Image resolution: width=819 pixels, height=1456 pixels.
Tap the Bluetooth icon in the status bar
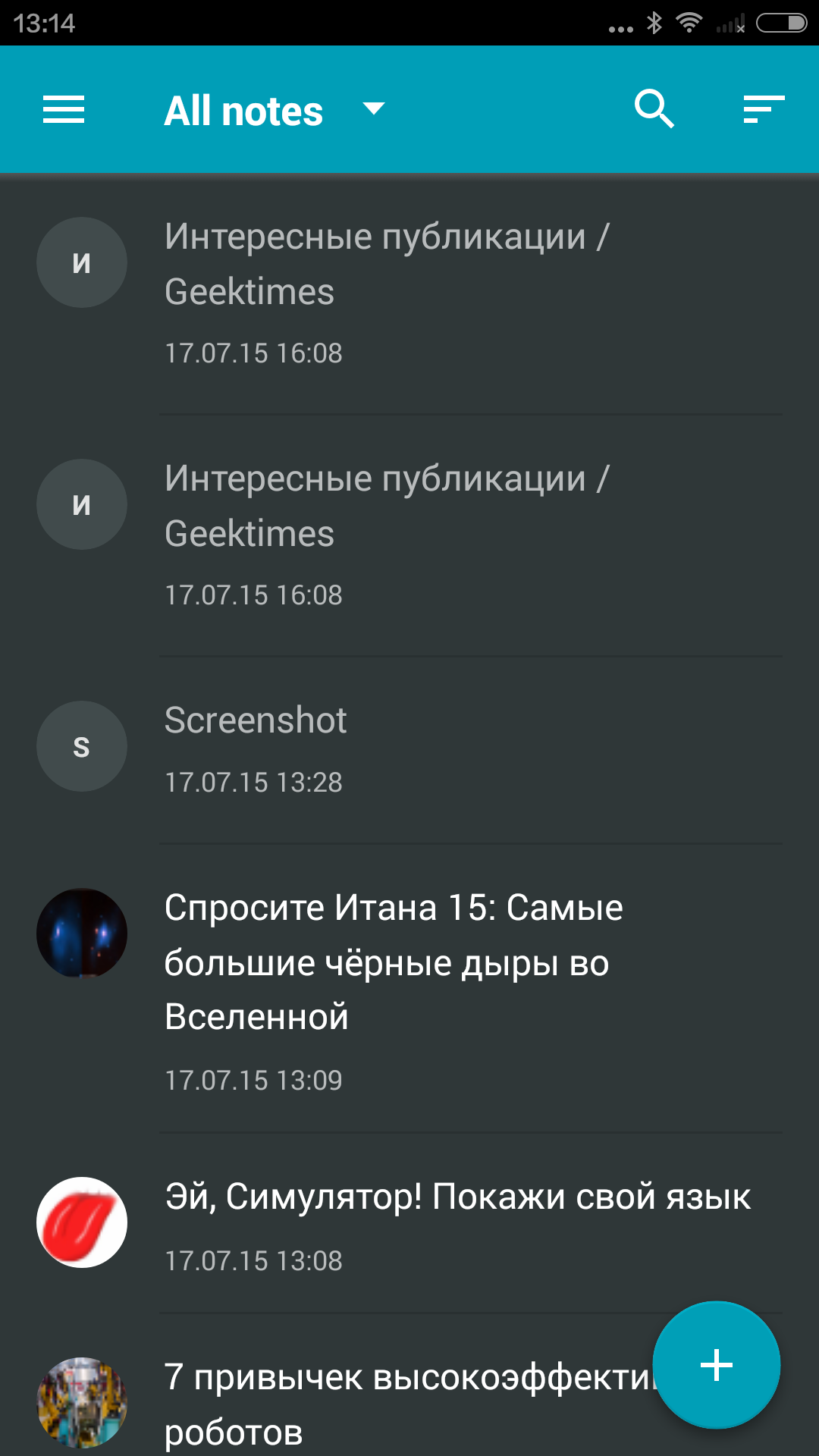653,23
